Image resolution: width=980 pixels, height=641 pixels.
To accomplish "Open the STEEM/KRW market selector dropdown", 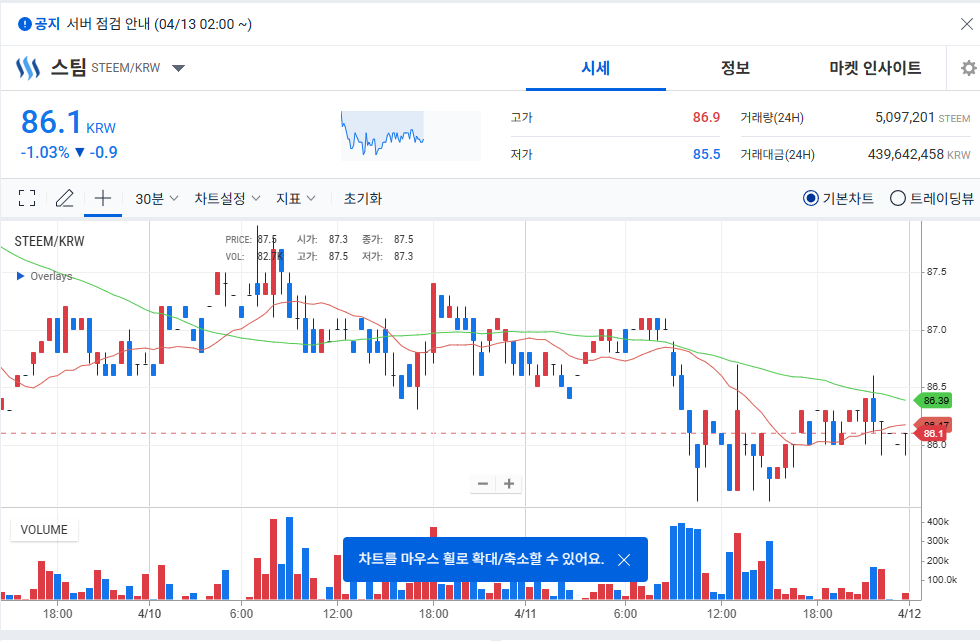I will pyautogui.click(x=179, y=68).
